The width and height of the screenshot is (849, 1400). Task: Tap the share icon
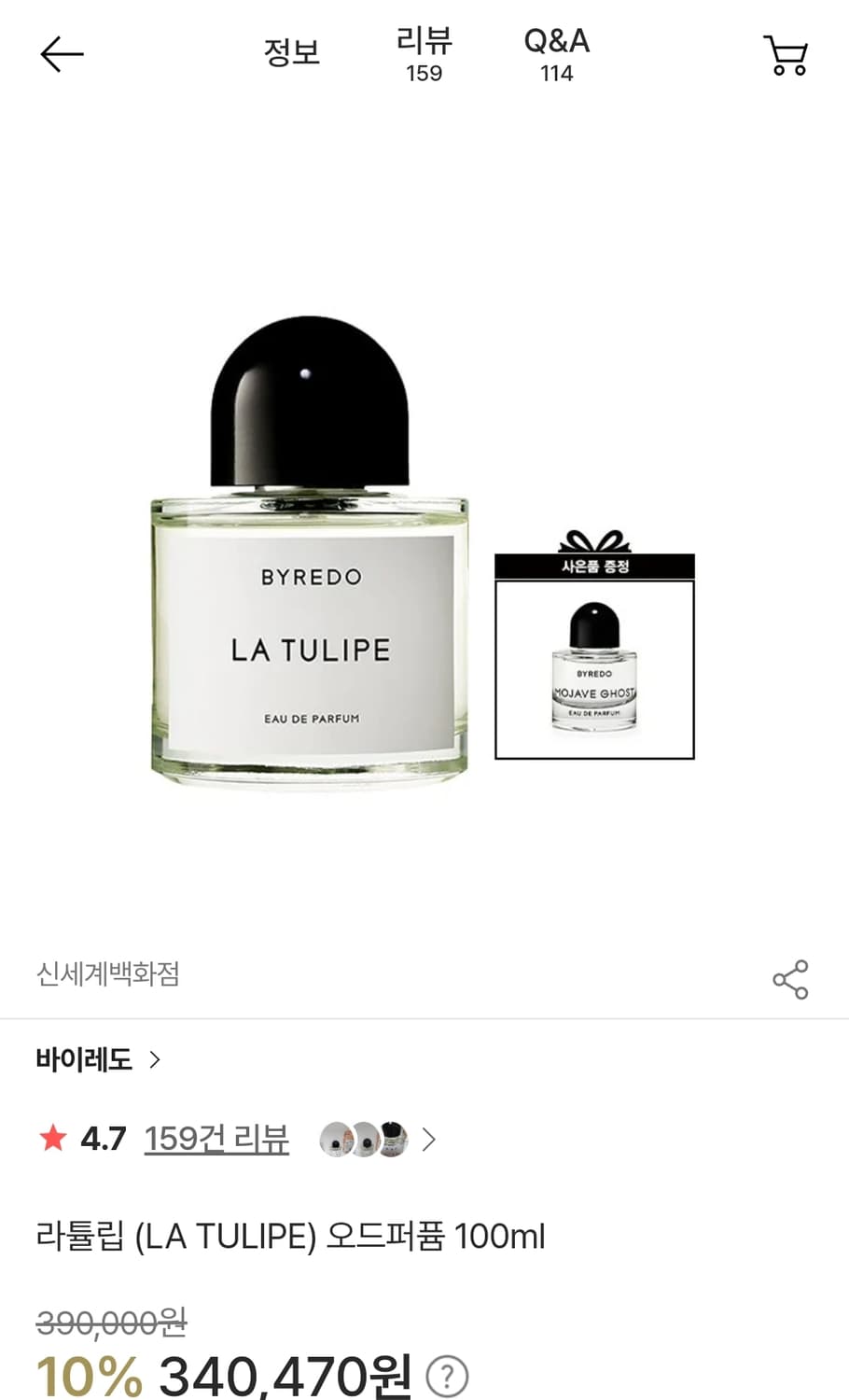coord(790,978)
